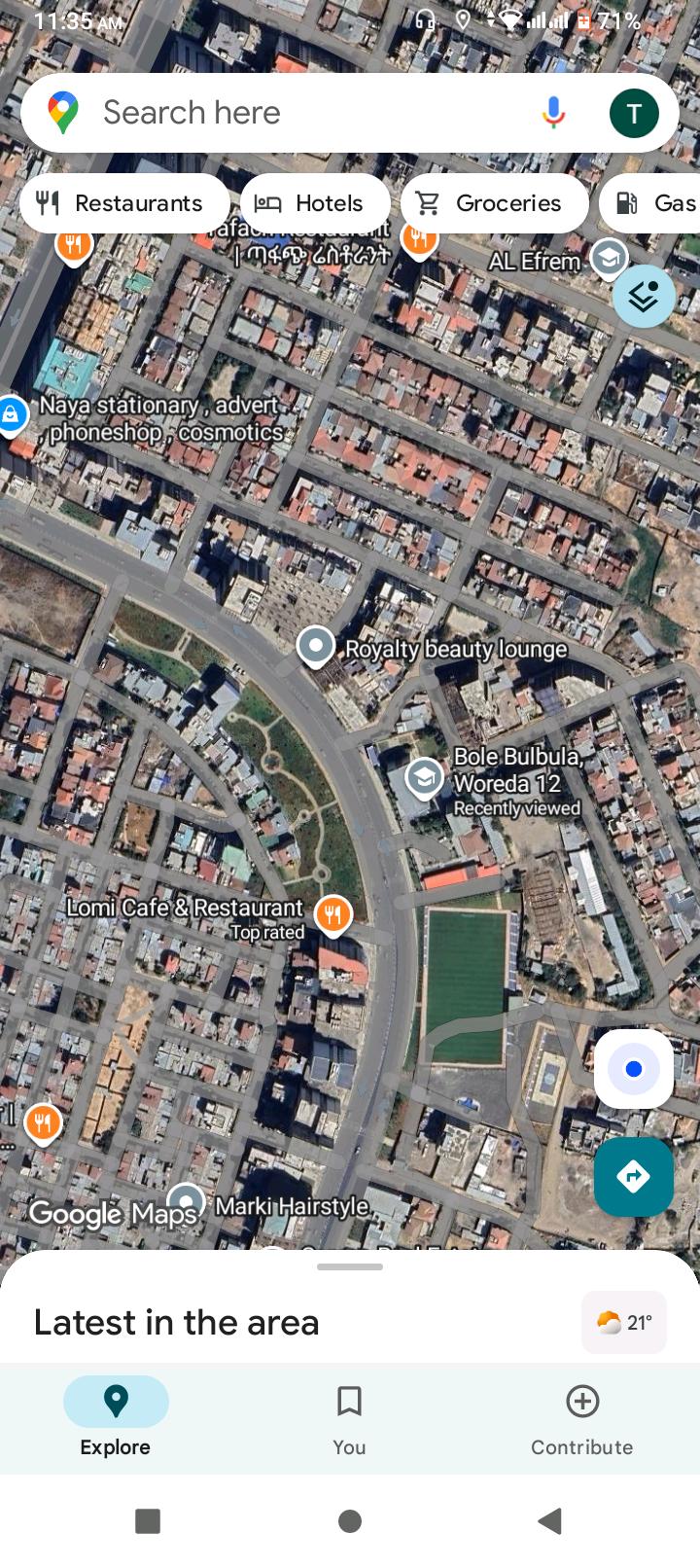Open the directions button
Screen dimensions: 700x1568
pos(634,1176)
